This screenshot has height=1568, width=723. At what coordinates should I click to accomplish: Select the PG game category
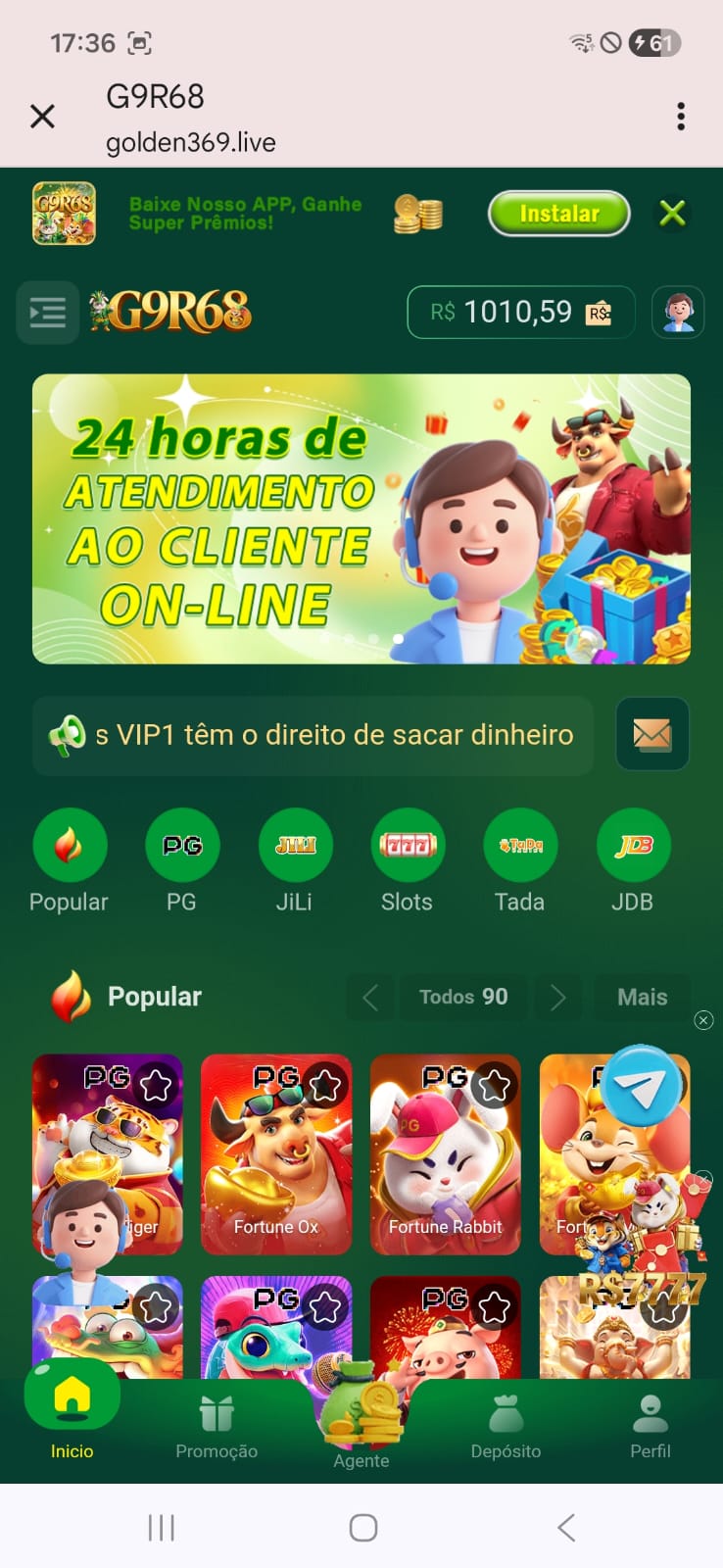click(182, 846)
